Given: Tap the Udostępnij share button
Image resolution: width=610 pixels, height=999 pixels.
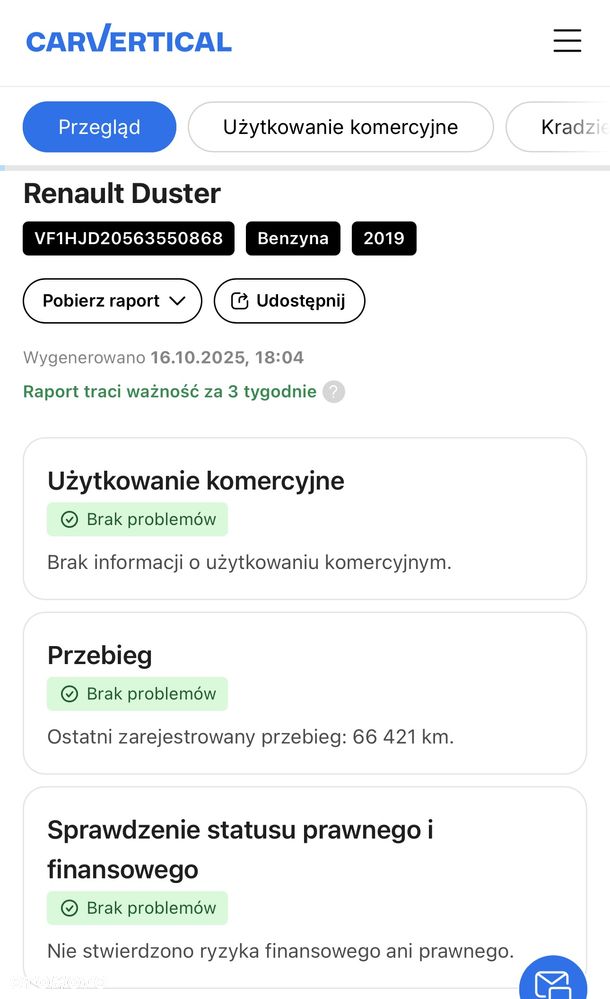Looking at the screenshot, I should (x=289, y=301).
